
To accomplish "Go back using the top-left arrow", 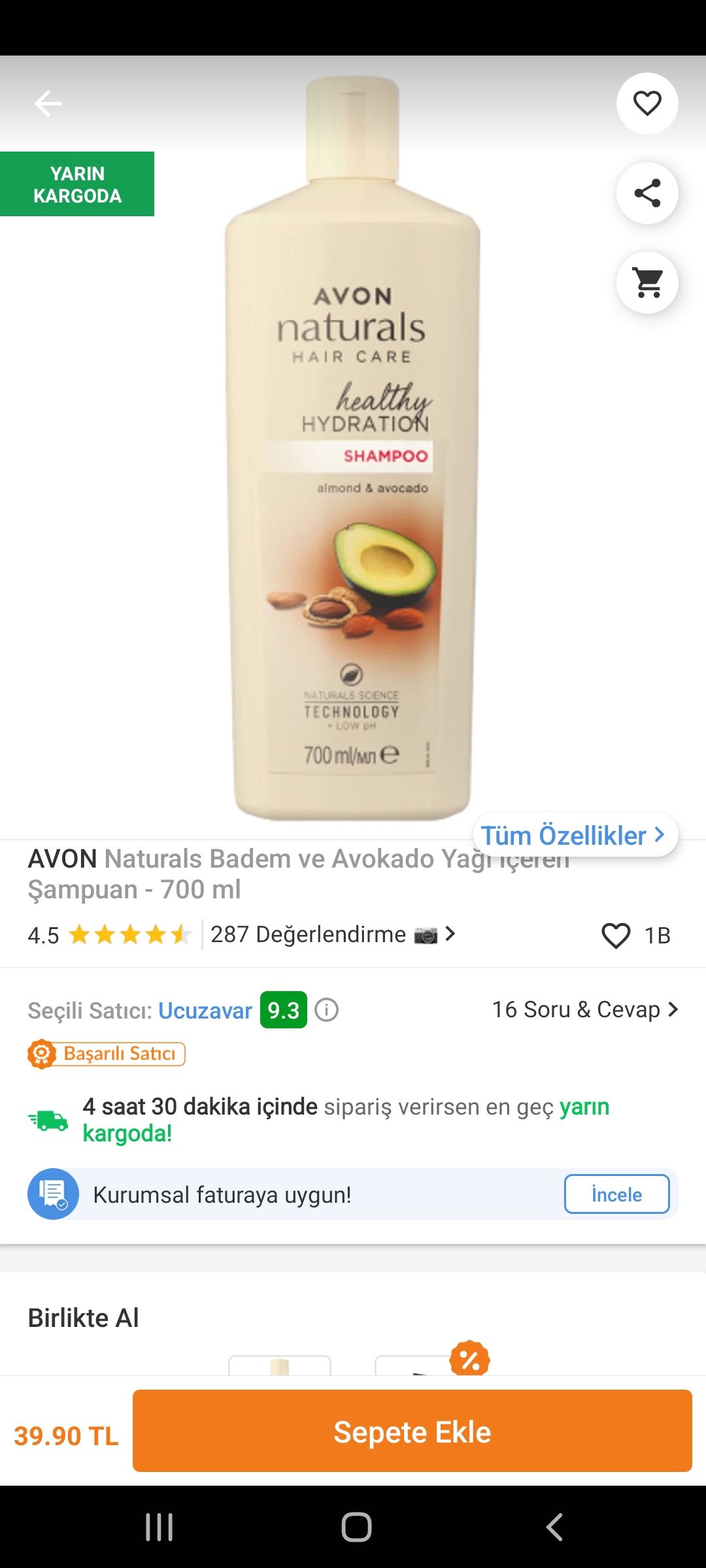I will [x=48, y=103].
